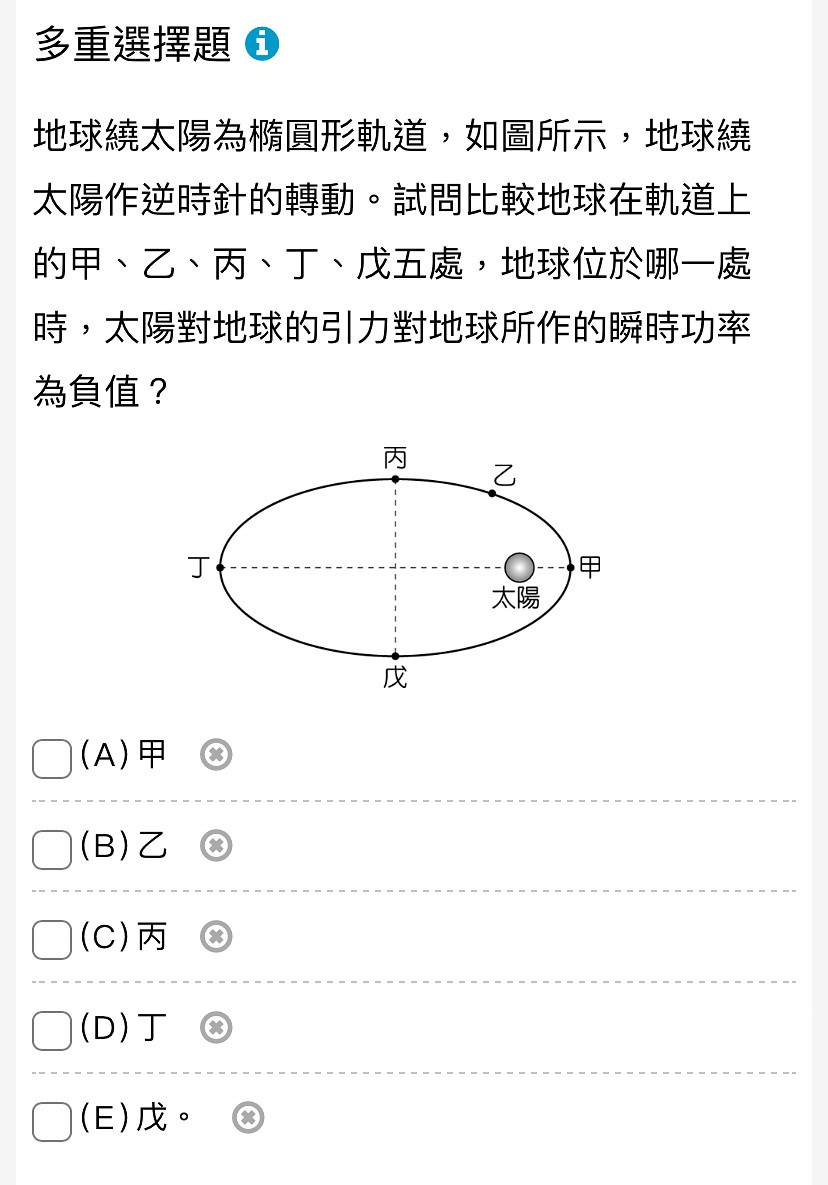Screen dimensions: 828x1185
Task: Rule out option (E) 戊
Action: [248, 1118]
